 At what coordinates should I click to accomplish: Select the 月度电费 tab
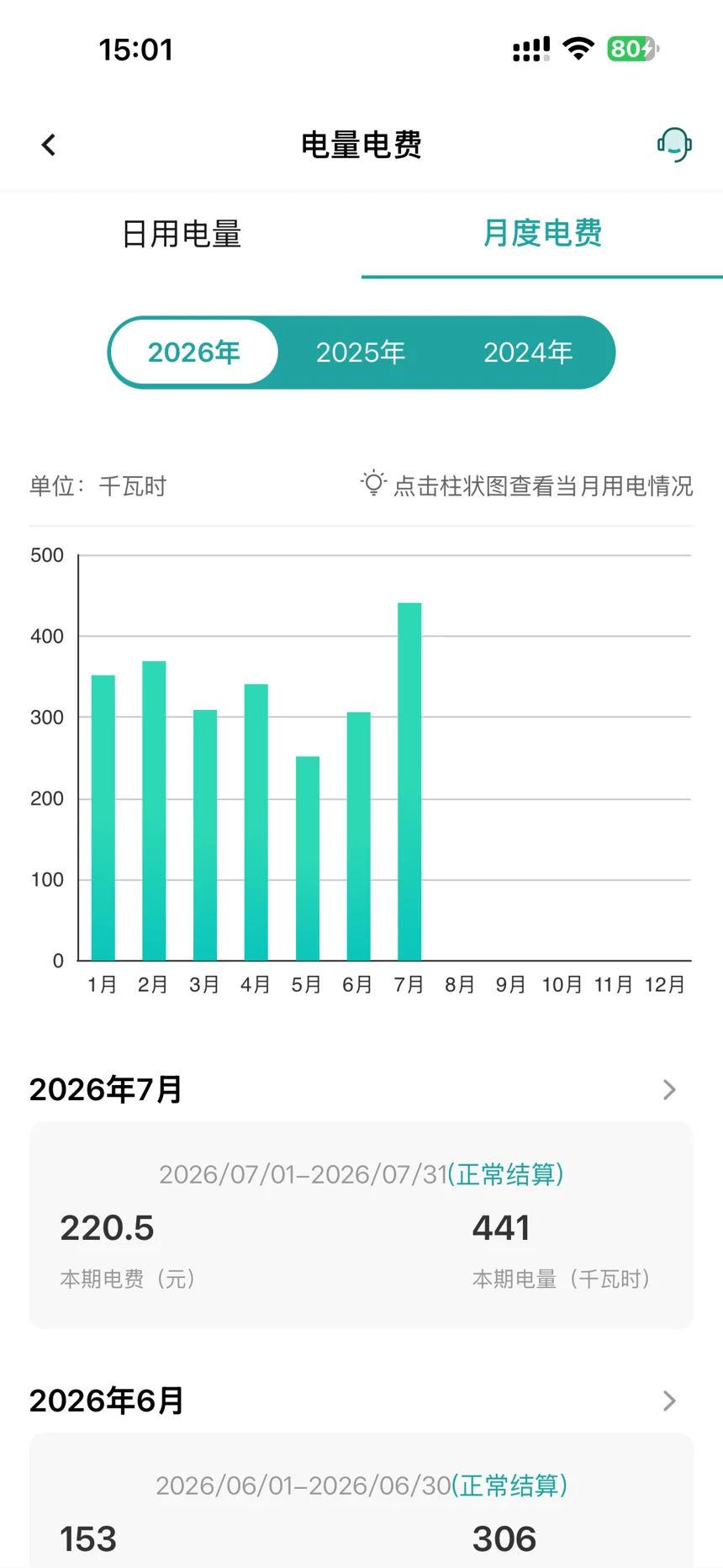click(x=542, y=233)
